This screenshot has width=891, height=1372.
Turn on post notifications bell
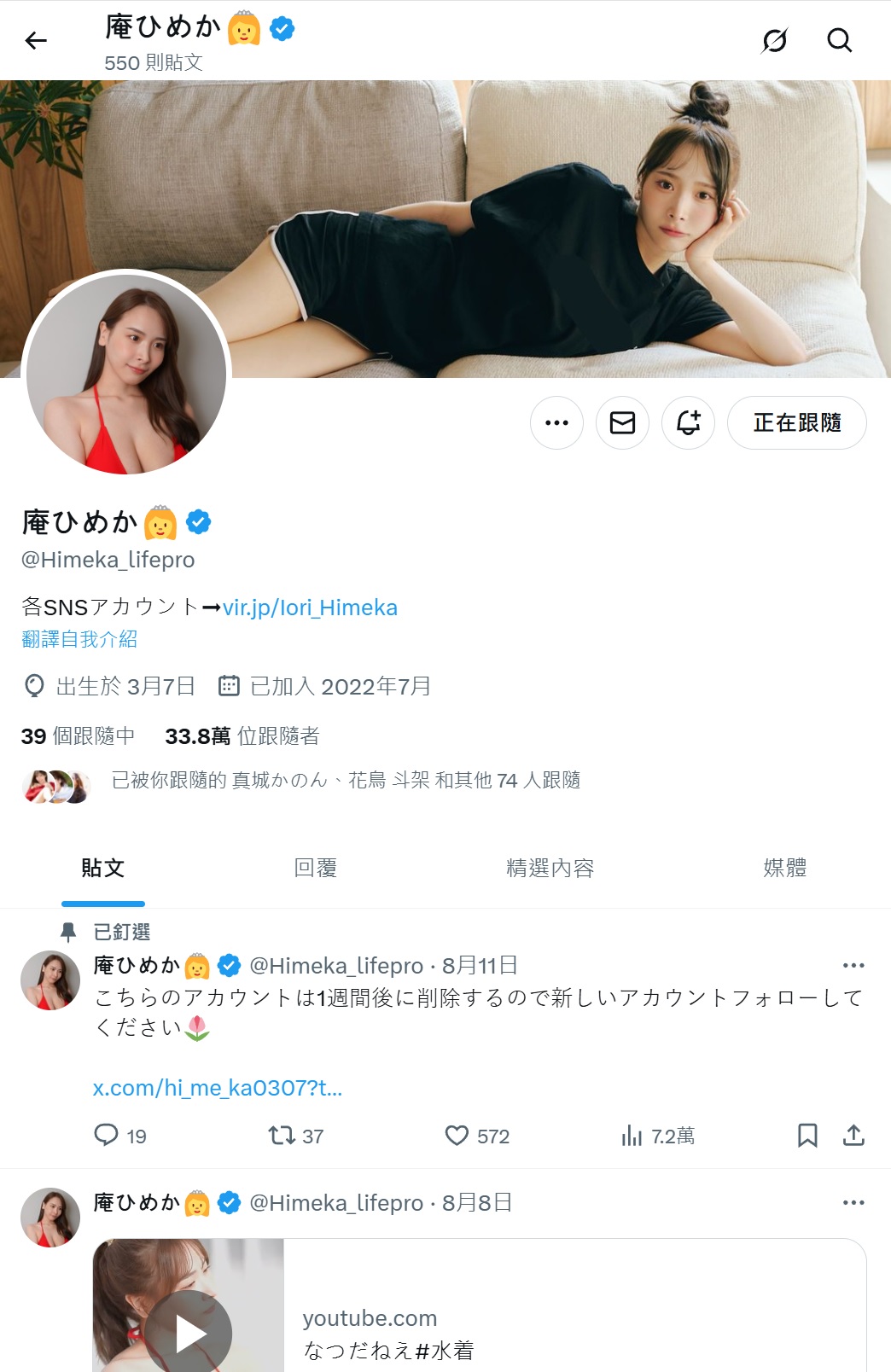click(x=688, y=422)
